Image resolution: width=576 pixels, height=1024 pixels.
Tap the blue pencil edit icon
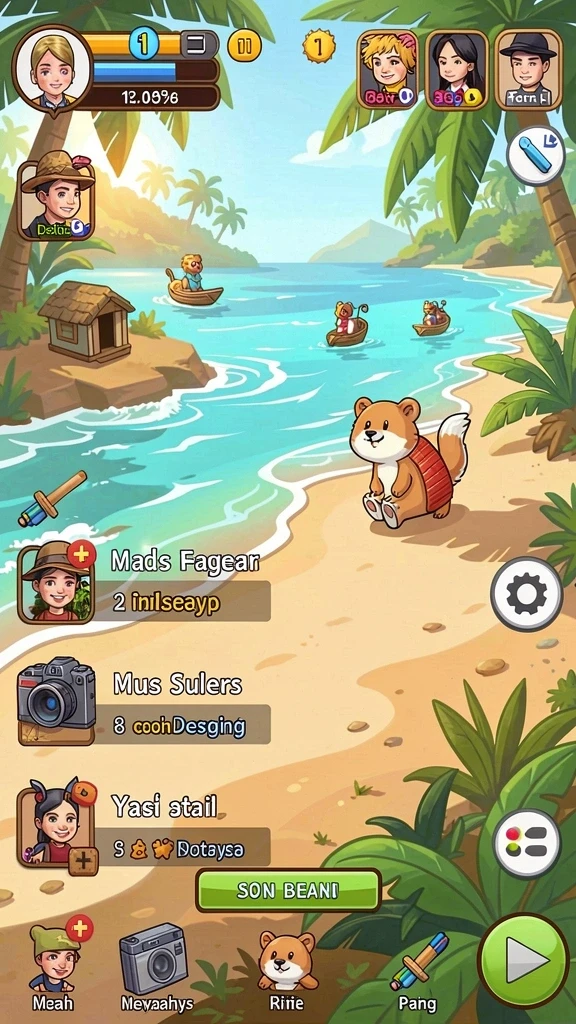click(536, 155)
